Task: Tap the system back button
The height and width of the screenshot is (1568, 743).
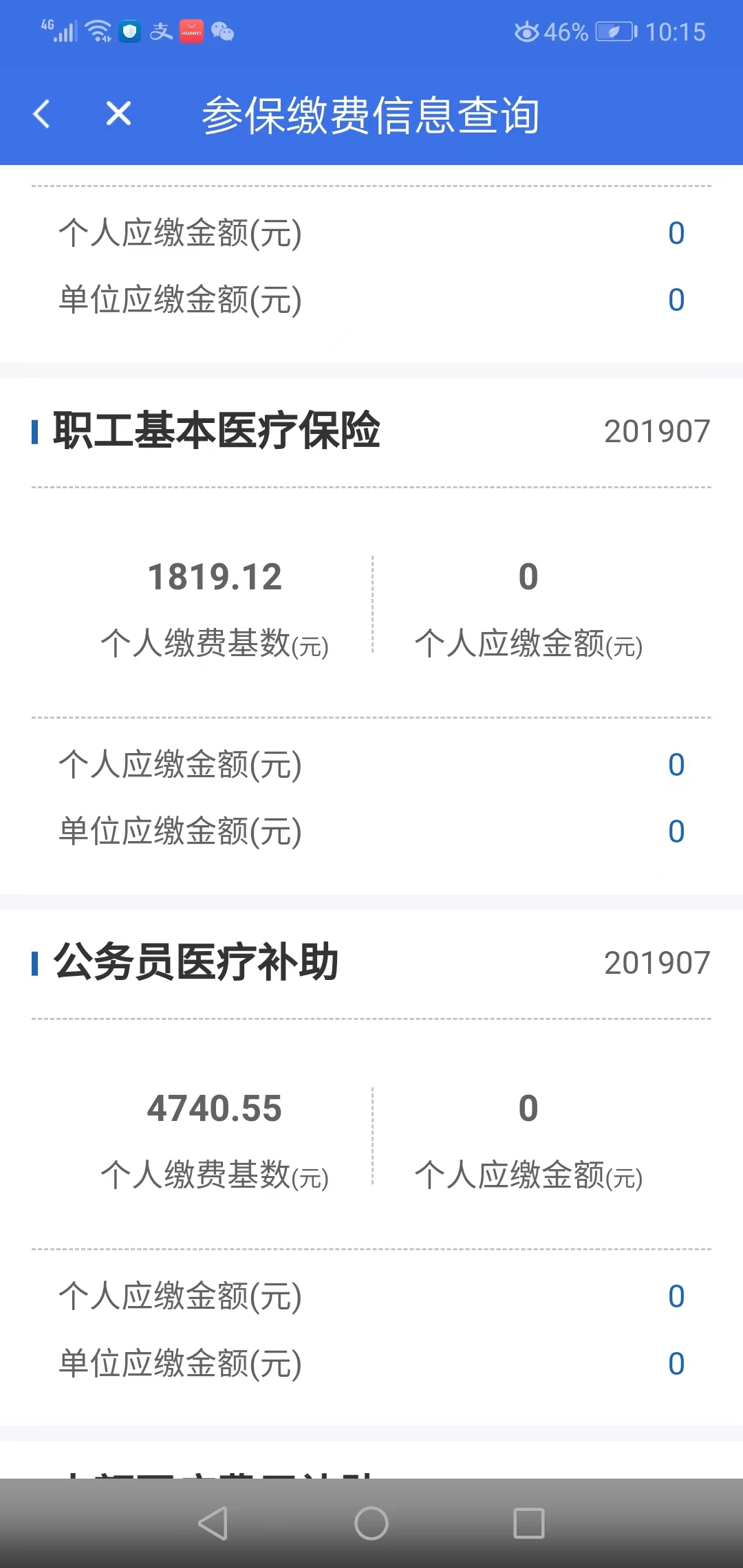Action: [213, 1523]
